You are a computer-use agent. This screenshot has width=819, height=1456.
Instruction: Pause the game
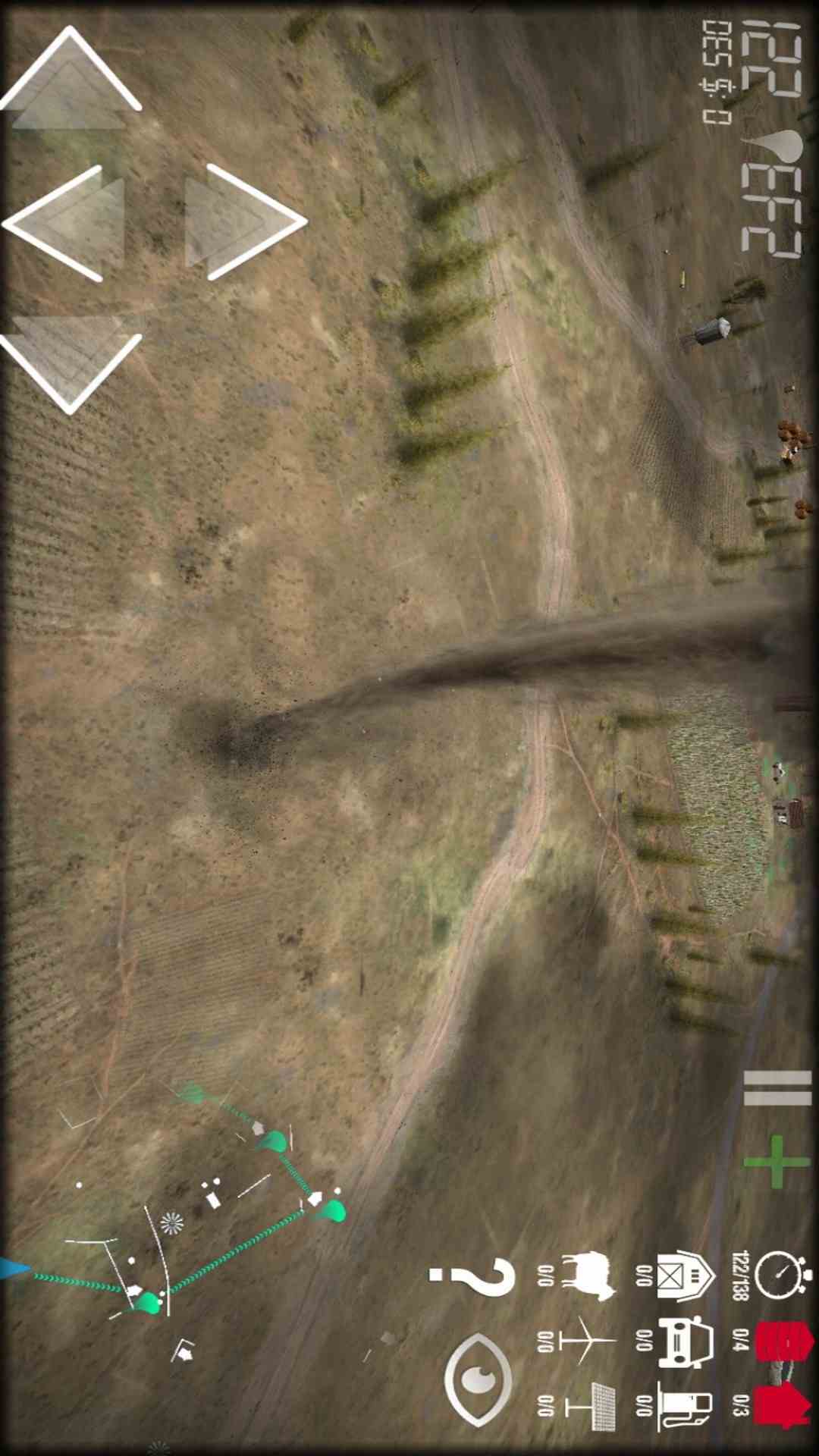pos(778,1088)
